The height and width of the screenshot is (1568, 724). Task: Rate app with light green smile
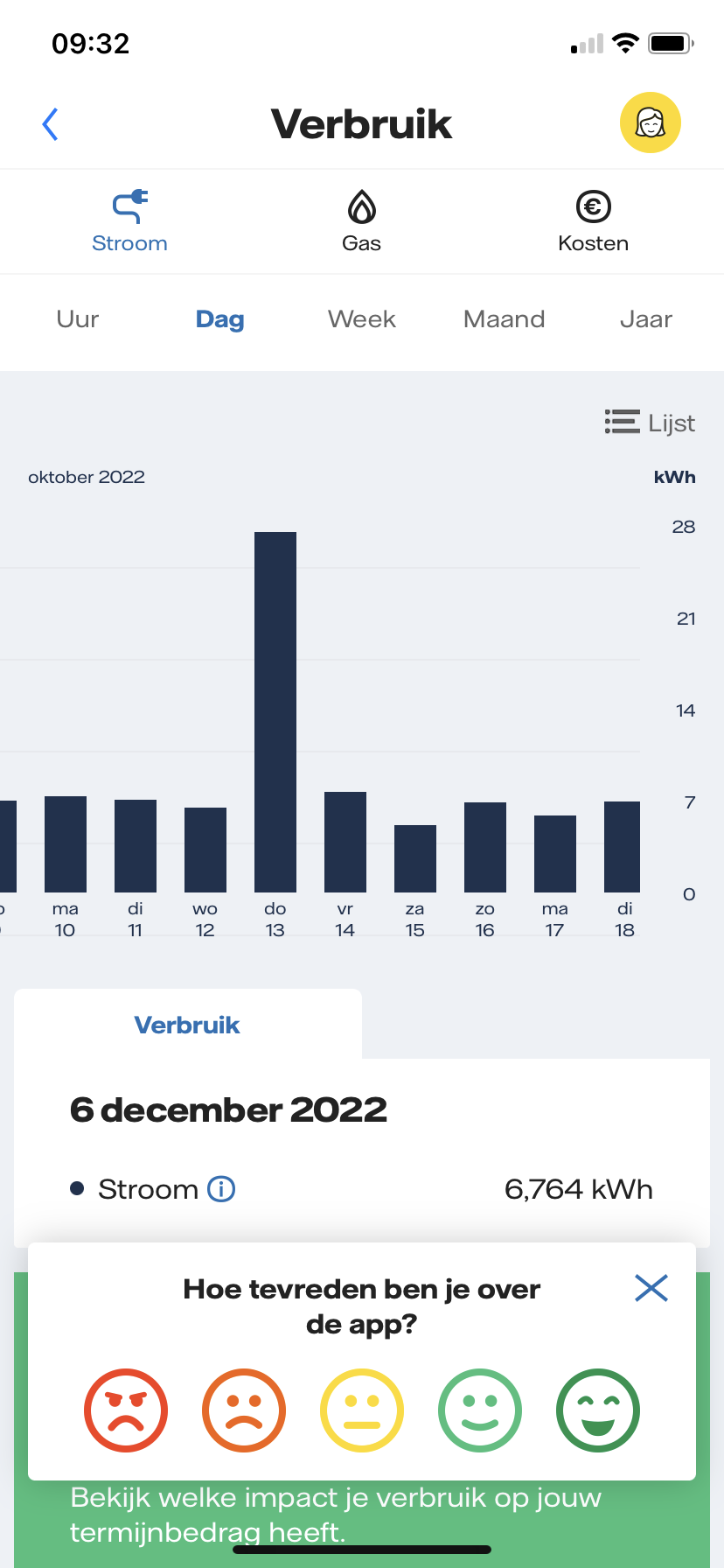point(480,1410)
